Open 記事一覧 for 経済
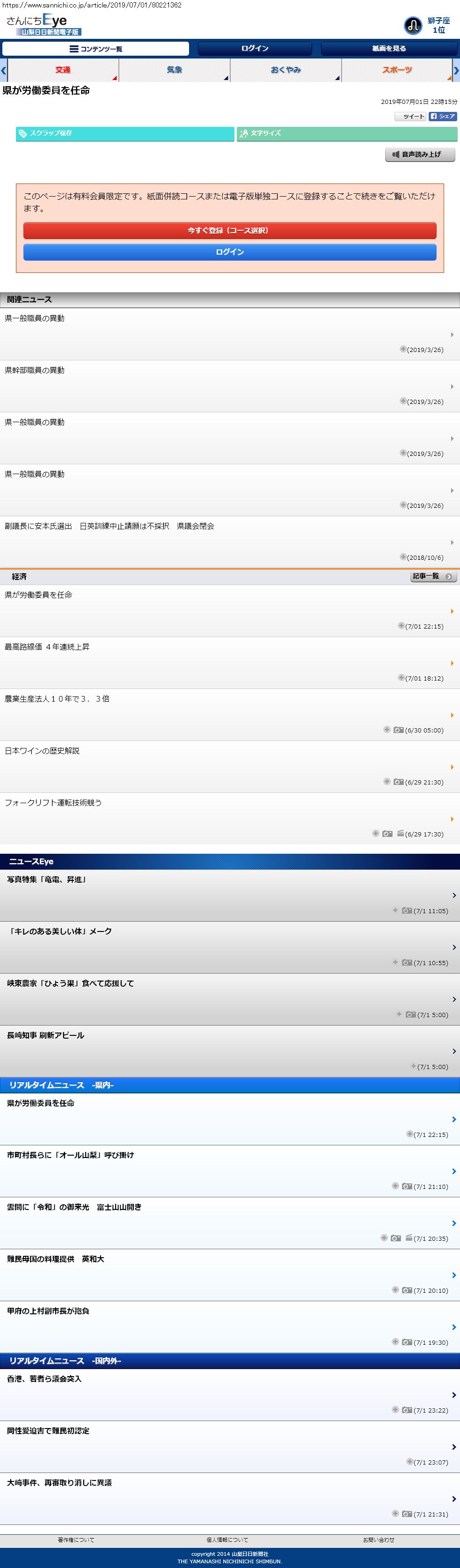460x1568 pixels. (432, 577)
